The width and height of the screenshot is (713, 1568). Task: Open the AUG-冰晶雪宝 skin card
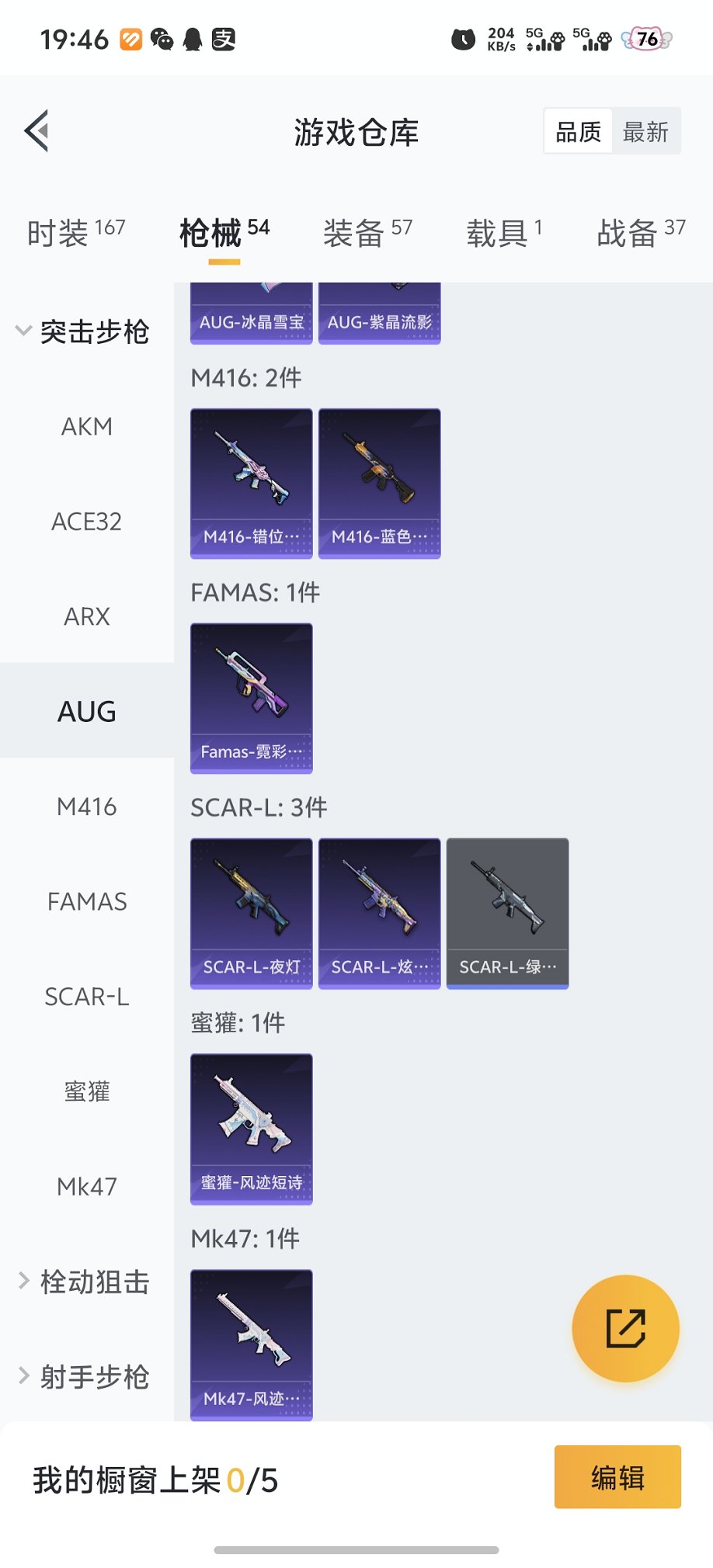(252, 315)
